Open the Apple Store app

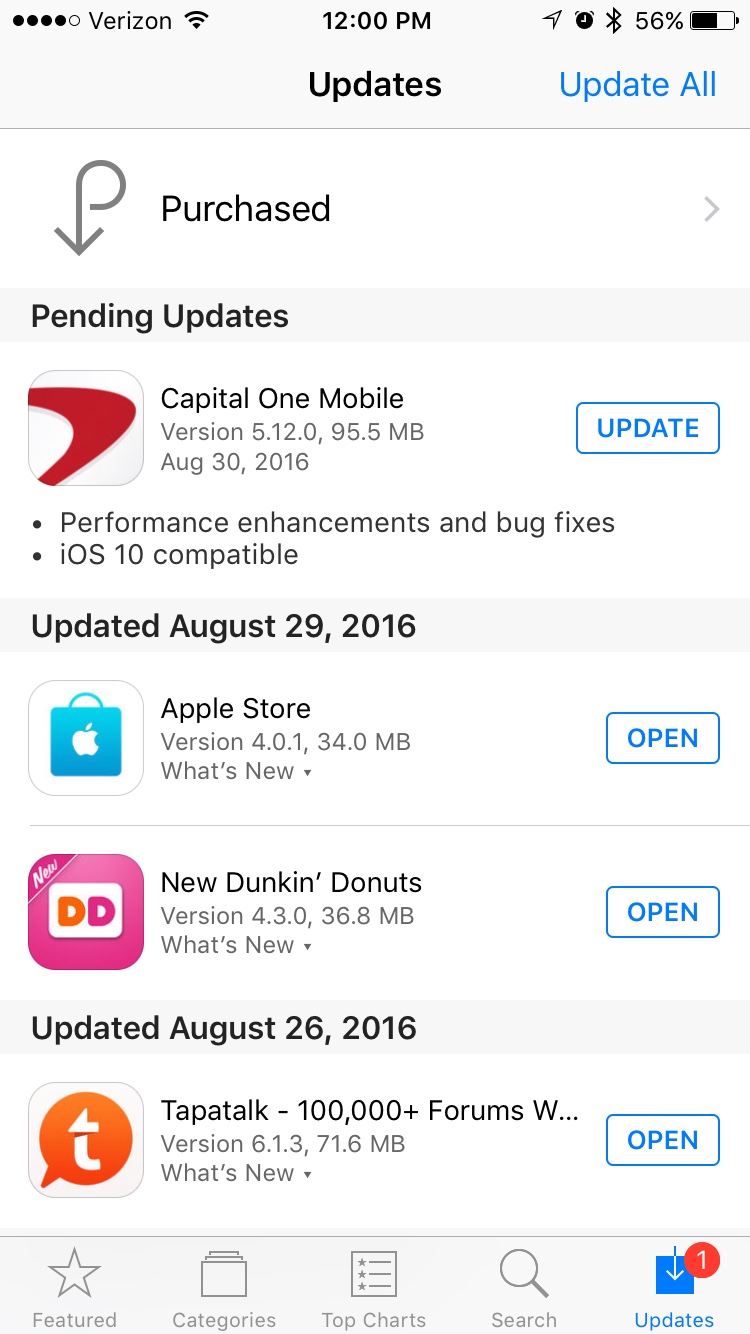pos(662,738)
